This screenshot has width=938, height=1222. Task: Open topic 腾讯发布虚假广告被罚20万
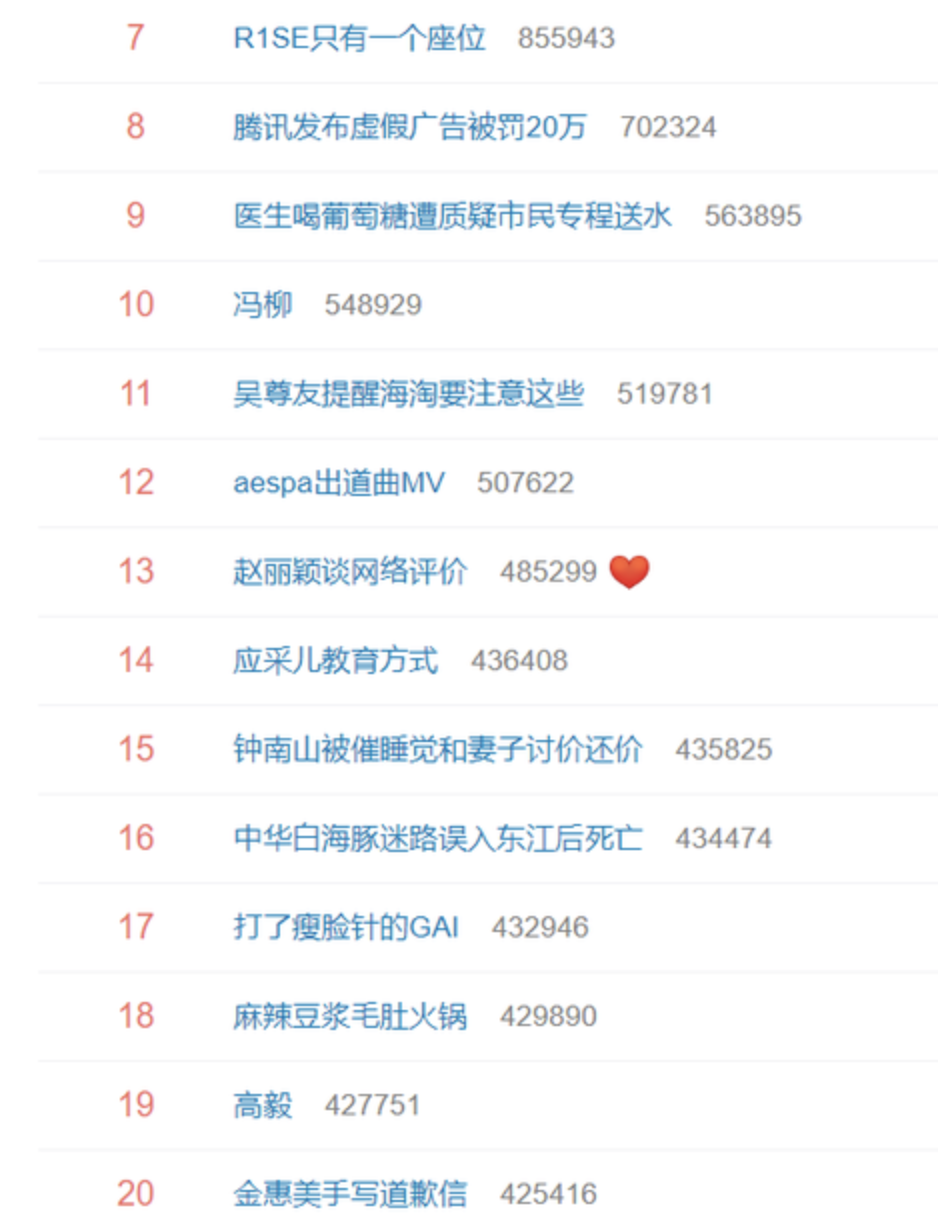[409, 127]
